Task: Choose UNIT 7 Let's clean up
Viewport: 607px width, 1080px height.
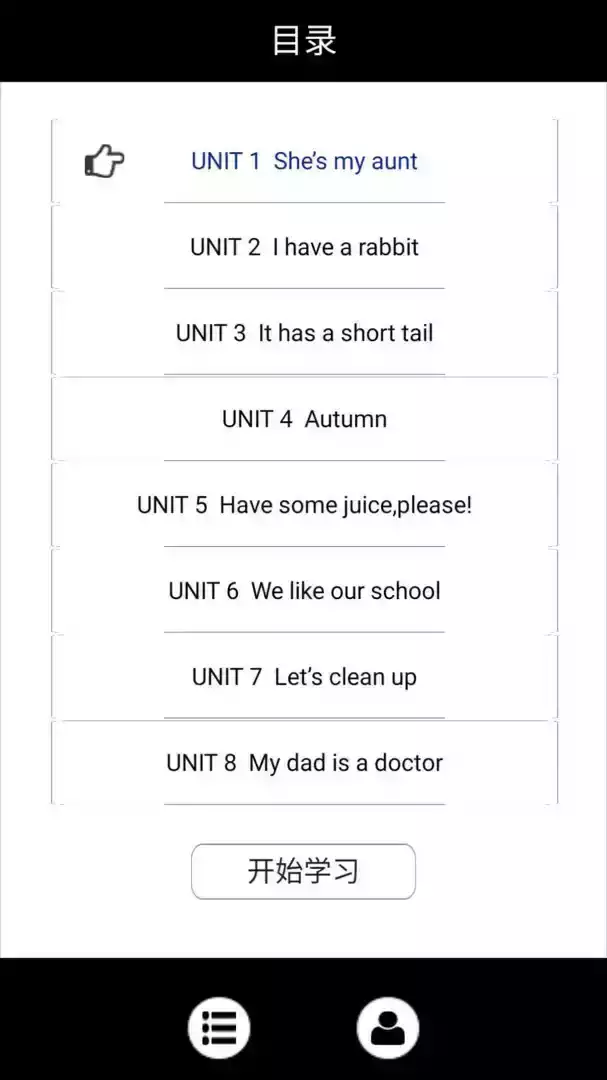Action: pyautogui.click(x=304, y=677)
